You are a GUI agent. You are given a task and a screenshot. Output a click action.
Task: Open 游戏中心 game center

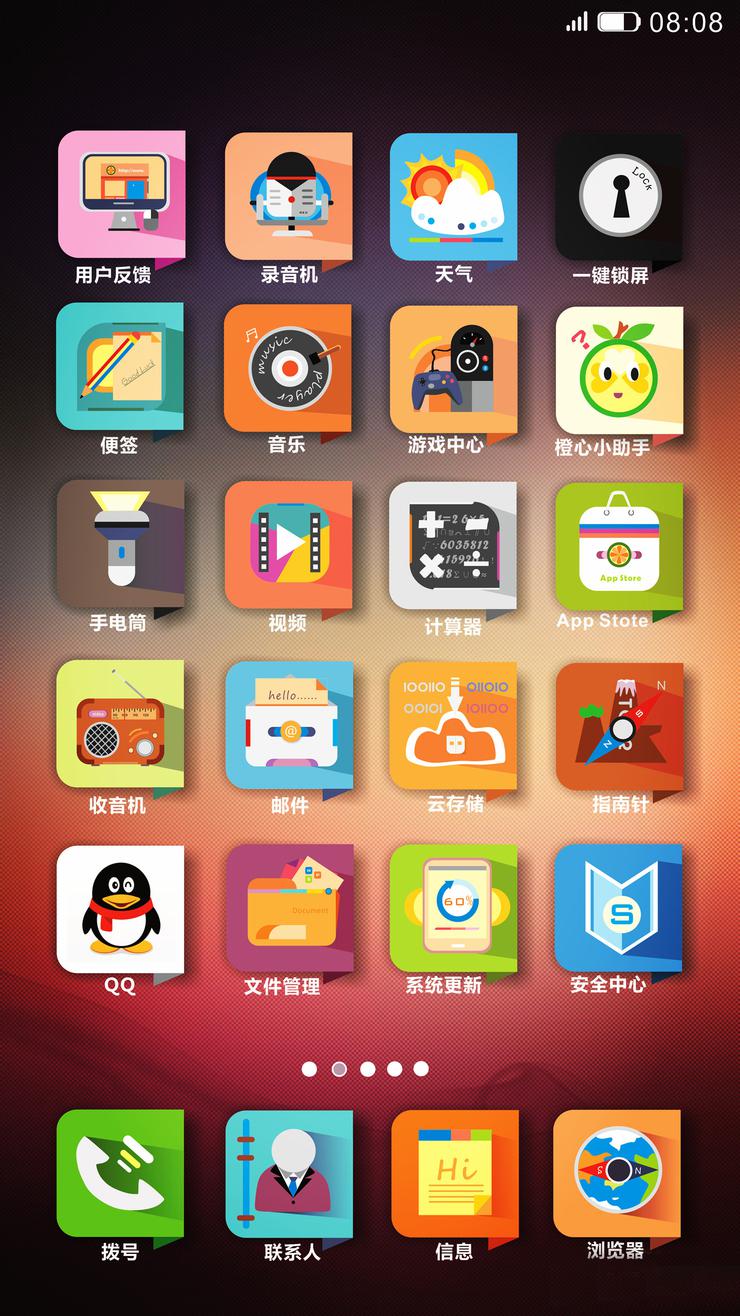[x=453, y=368]
